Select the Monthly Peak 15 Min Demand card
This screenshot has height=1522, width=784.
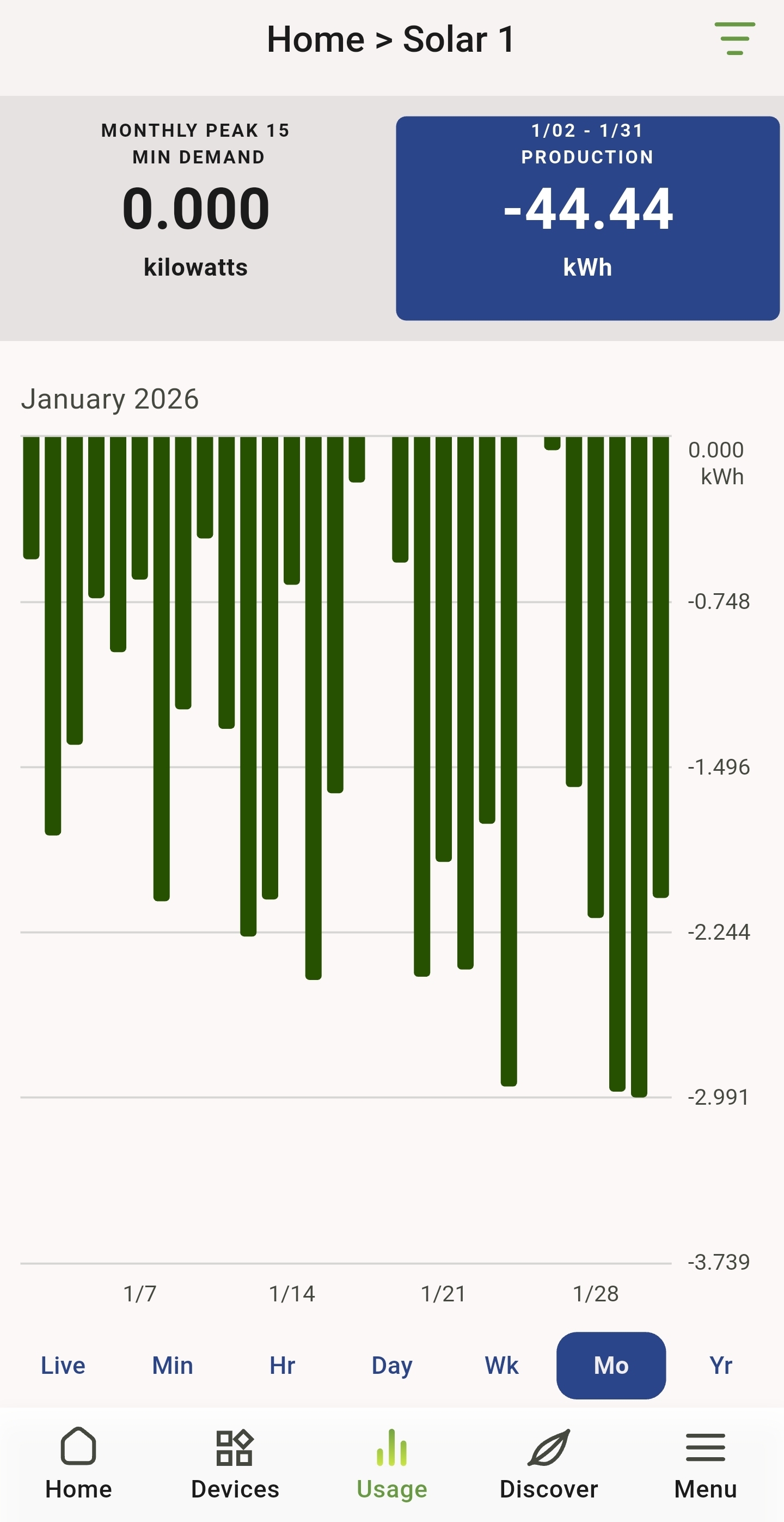point(196,217)
